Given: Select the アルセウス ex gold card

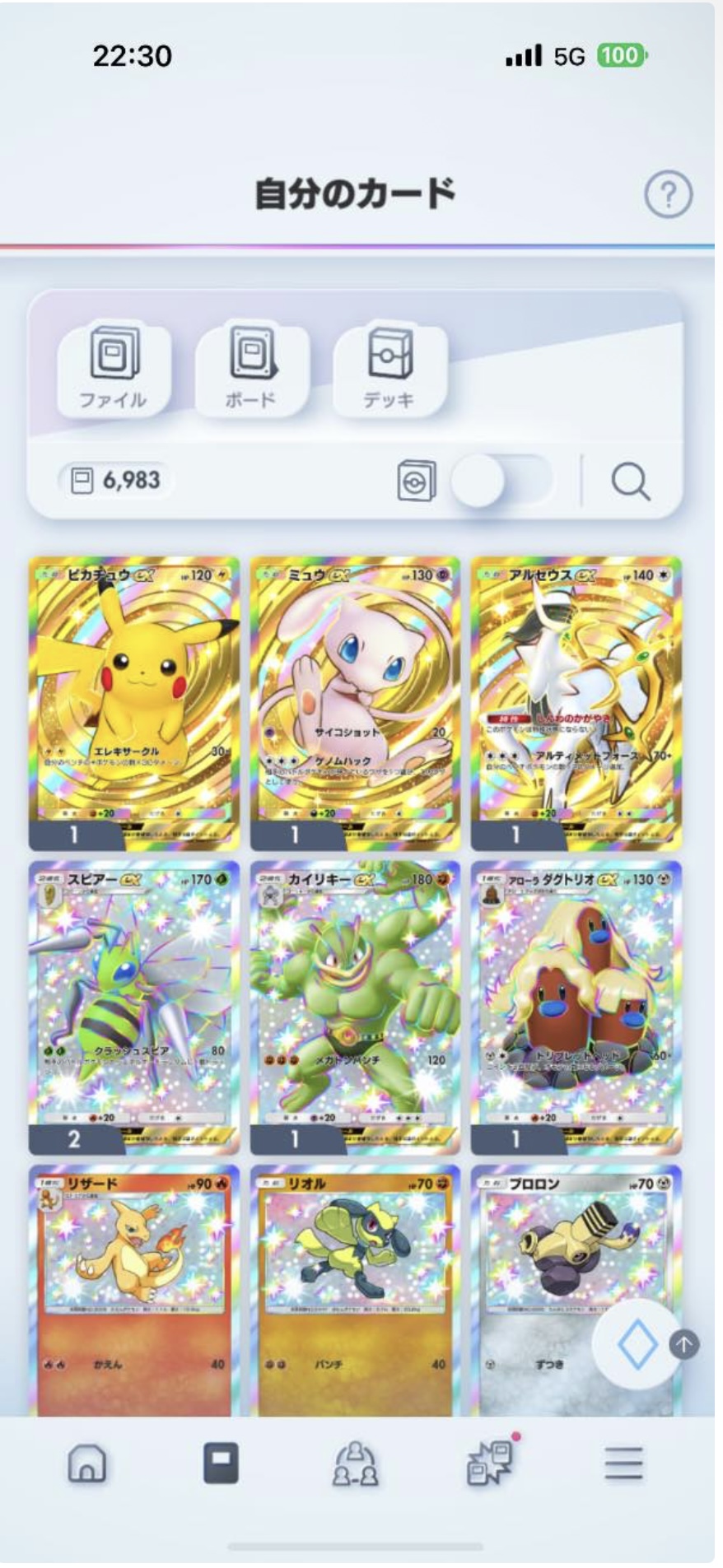Looking at the screenshot, I should click(x=576, y=700).
